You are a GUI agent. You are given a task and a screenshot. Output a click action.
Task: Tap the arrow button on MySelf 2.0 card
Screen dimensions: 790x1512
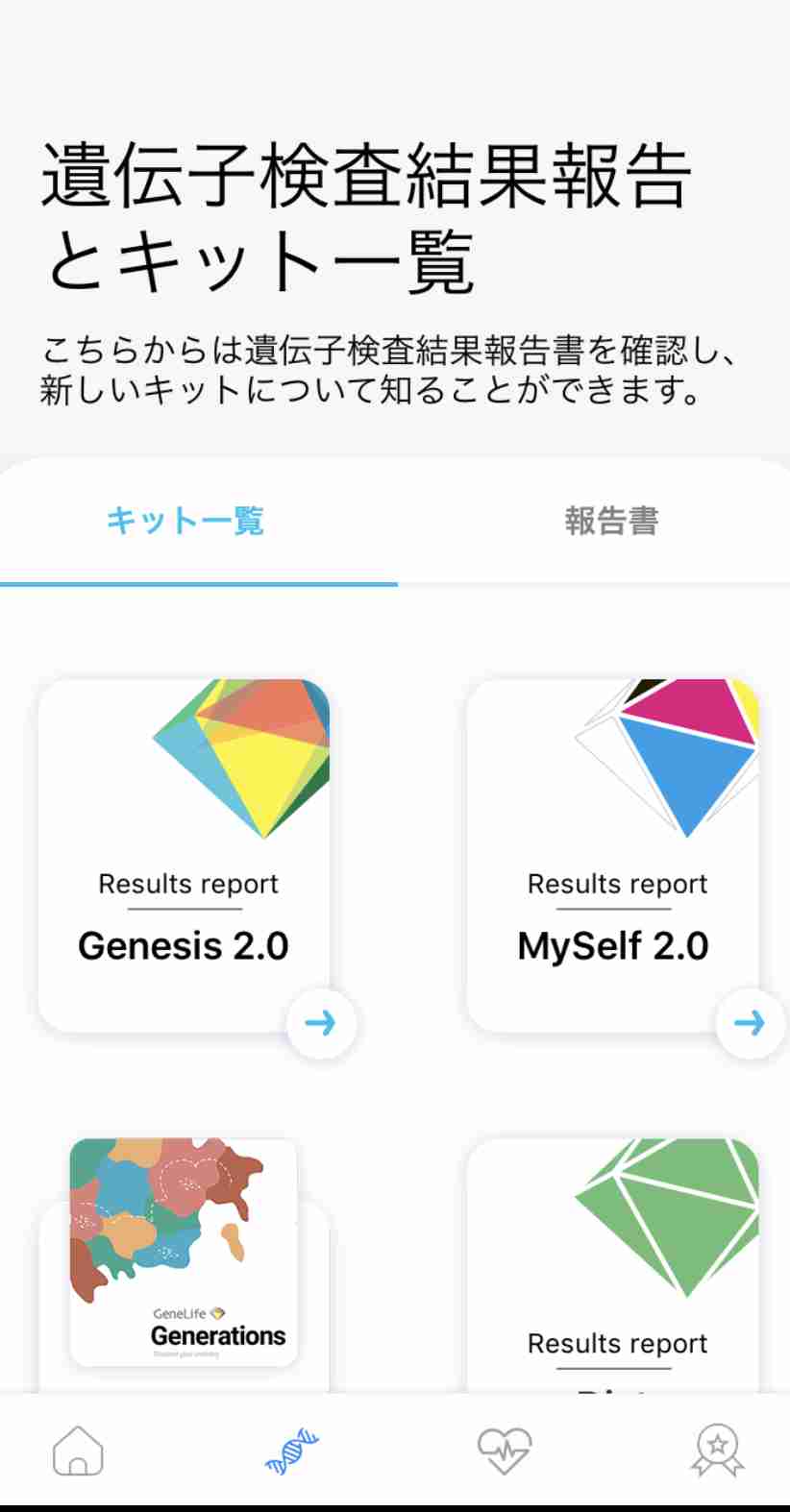[749, 1023]
